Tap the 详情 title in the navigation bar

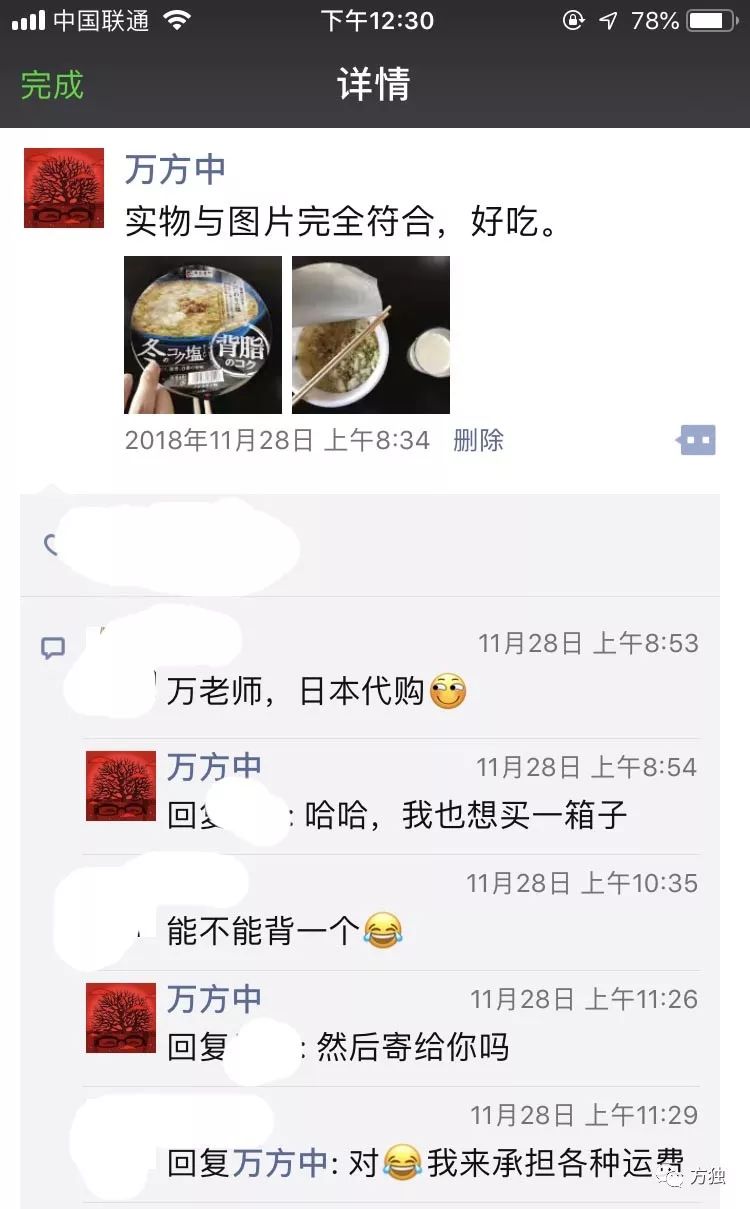coord(374,85)
